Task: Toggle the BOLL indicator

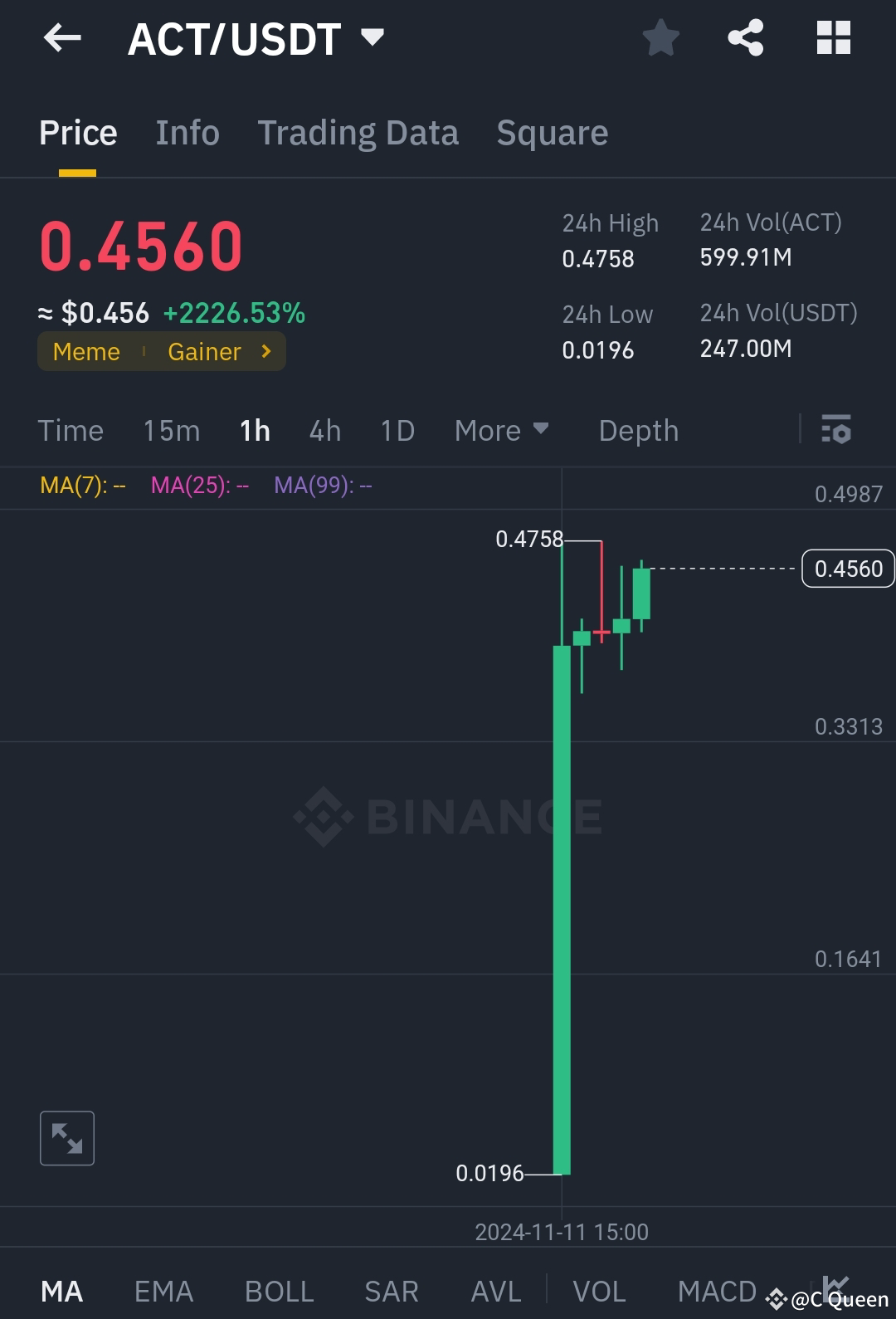Action: (278, 1290)
